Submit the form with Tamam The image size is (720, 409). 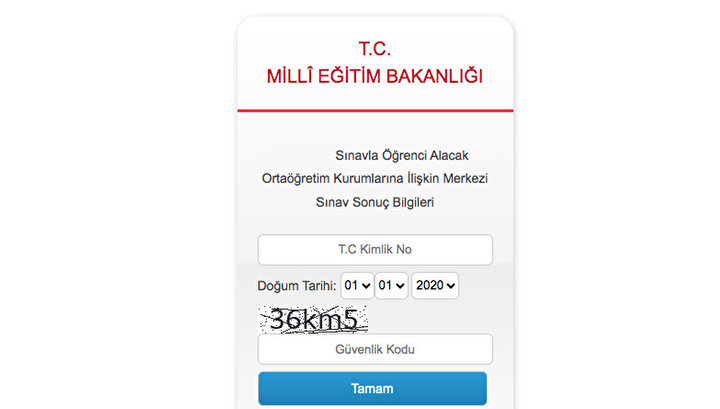372,388
